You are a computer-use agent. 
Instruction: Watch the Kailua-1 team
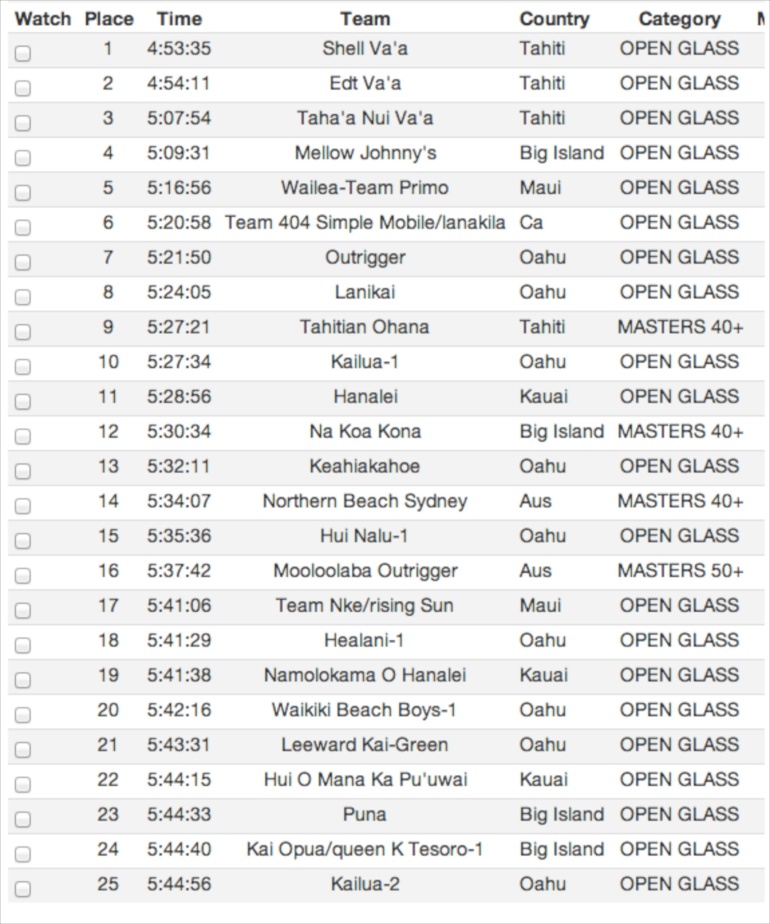[x=23, y=367]
